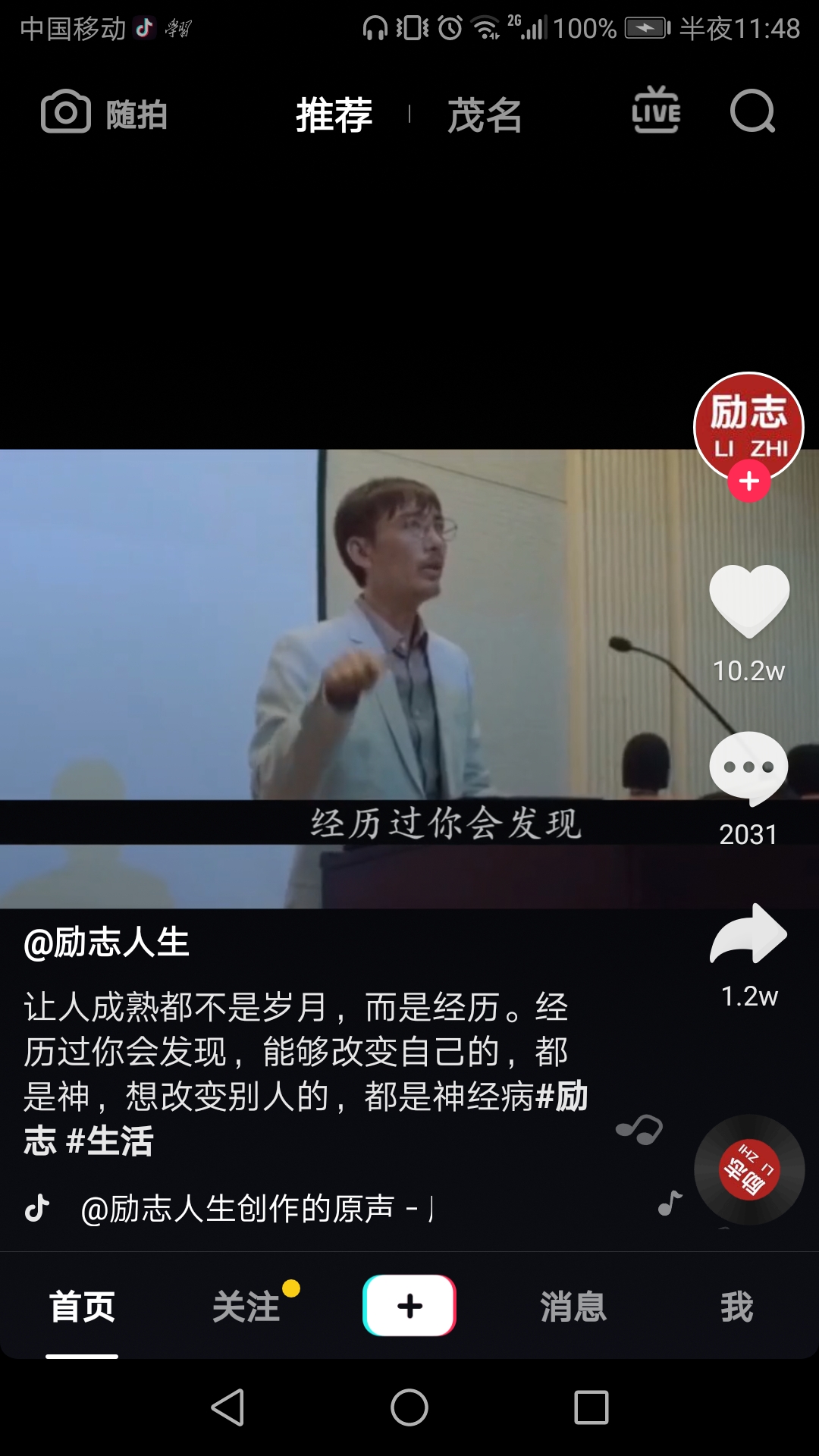This screenshot has width=819, height=1456.
Task: Go to the 首页 tab
Action: [82, 1307]
